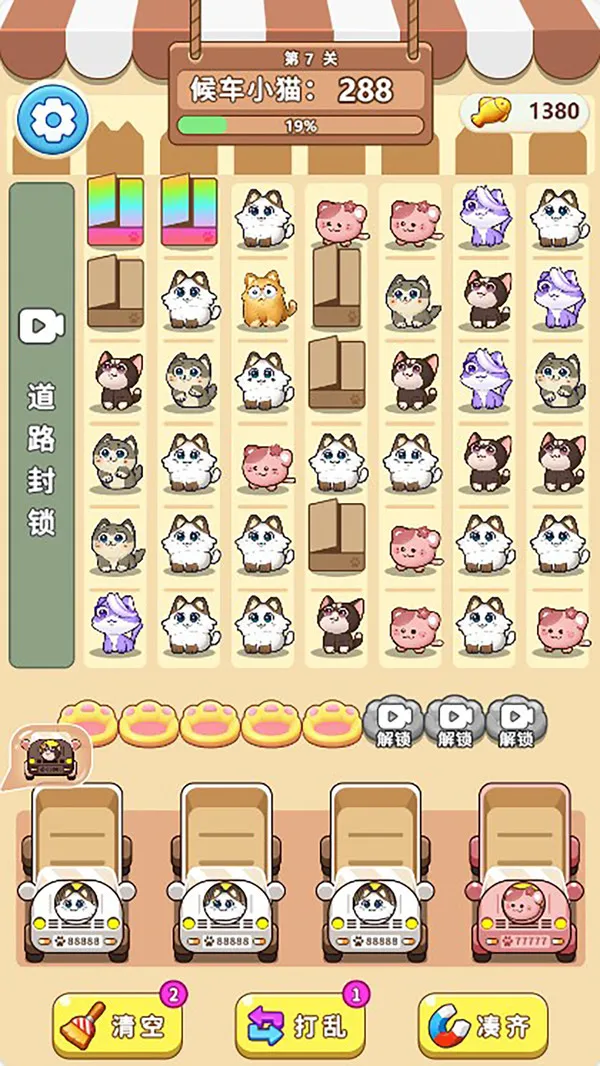This screenshot has width=600, height=1066.
Task: Watch video to unblock 道路封锁 lane
Action: (41, 425)
